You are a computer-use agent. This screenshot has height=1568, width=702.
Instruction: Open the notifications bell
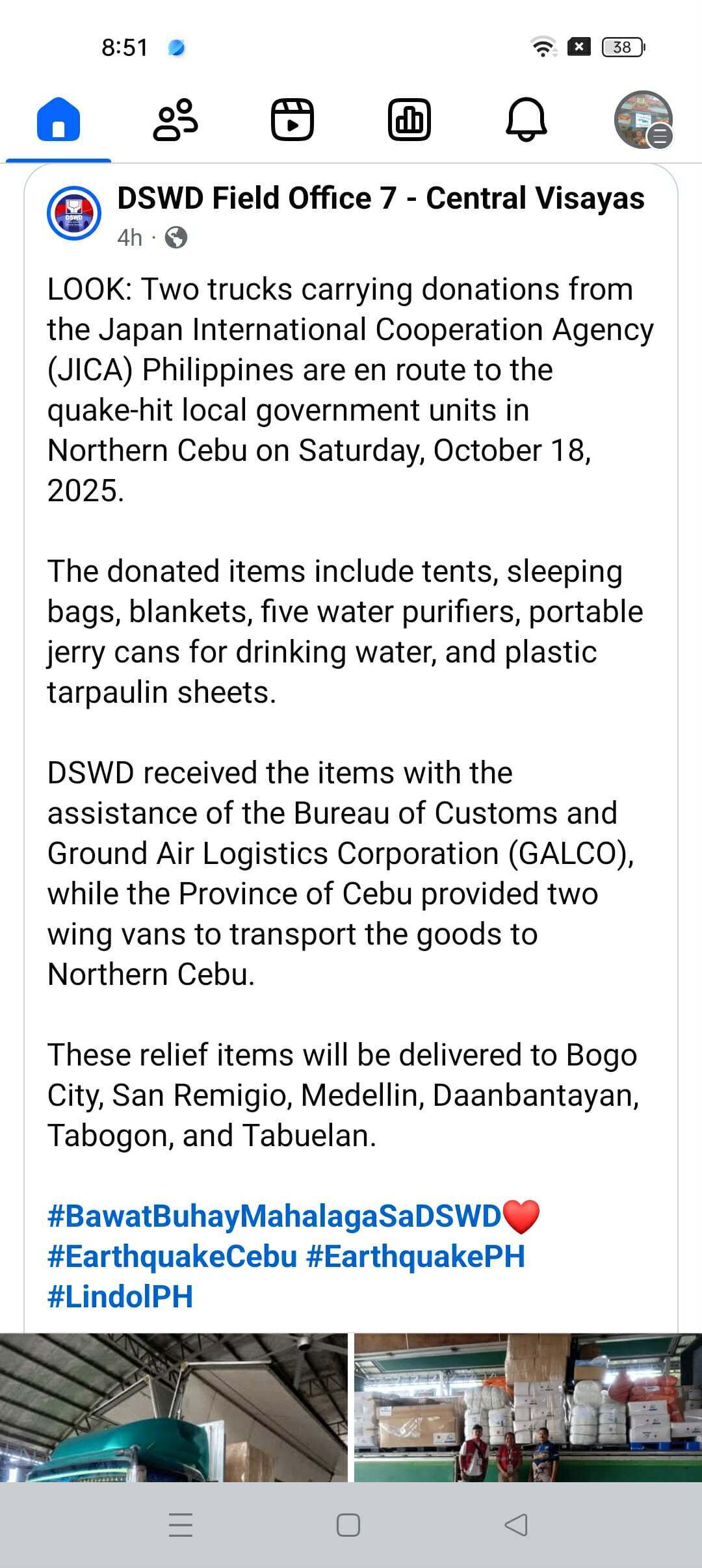coord(526,120)
